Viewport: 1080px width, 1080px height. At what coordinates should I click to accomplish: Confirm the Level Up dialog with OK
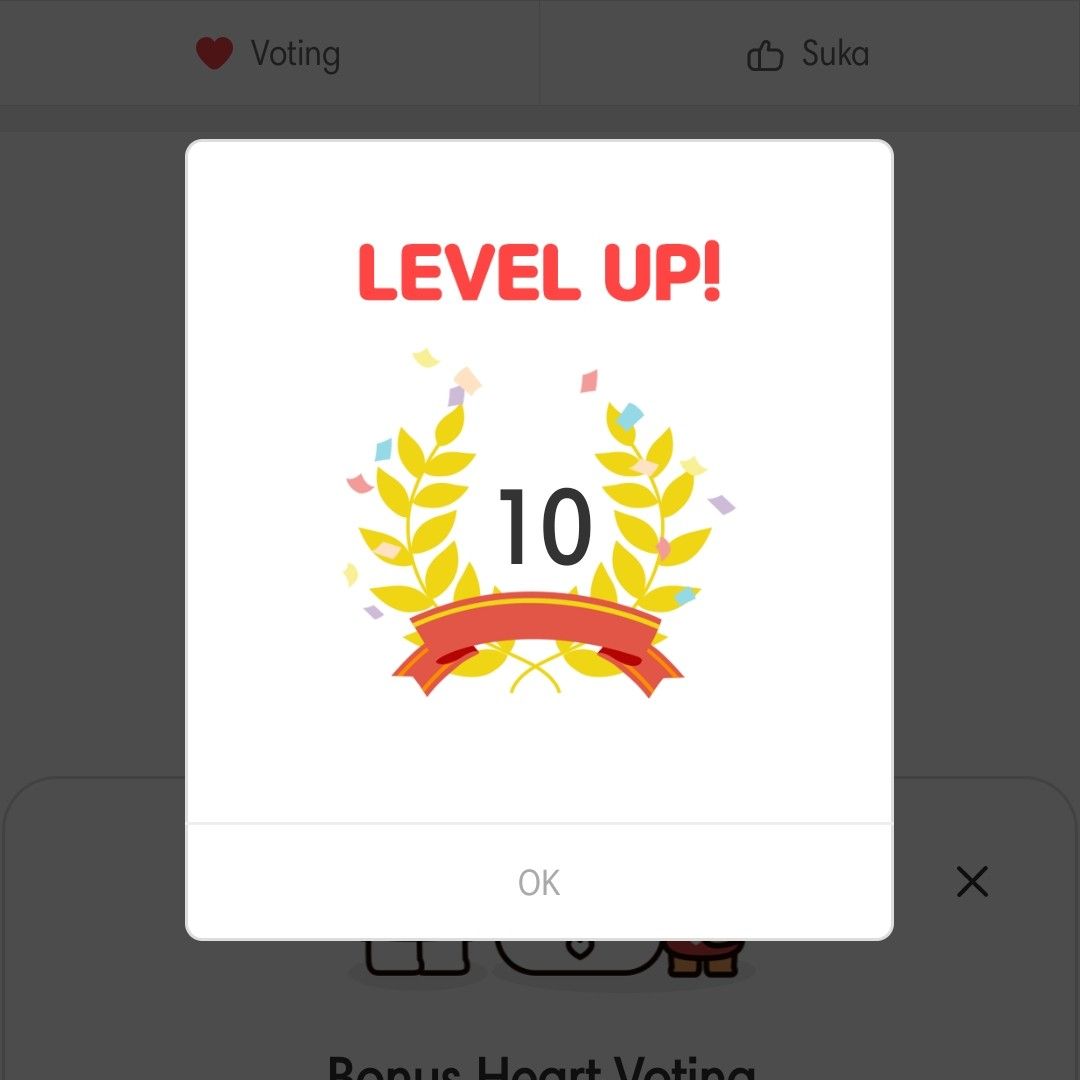[539, 882]
